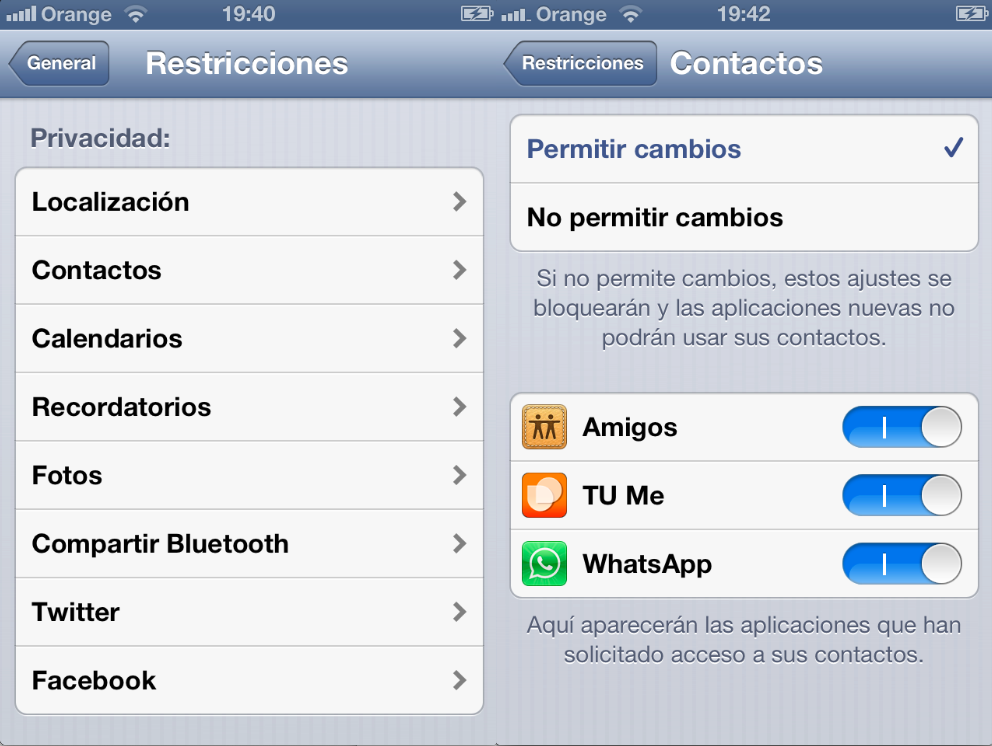
Task: Open Fotos privacy settings
Action: pyautogui.click(x=249, y=475)
